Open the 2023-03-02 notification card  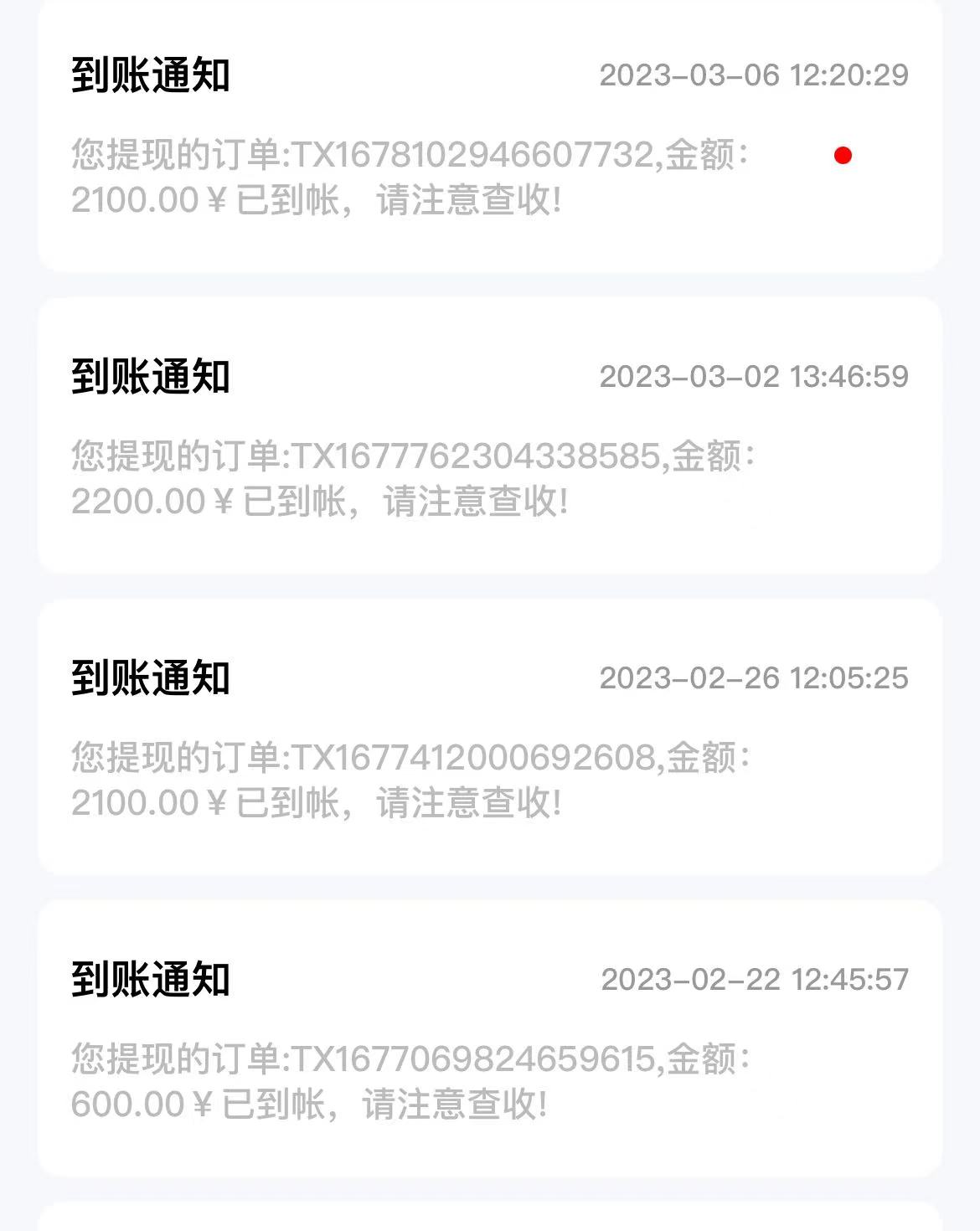(490, 435)
